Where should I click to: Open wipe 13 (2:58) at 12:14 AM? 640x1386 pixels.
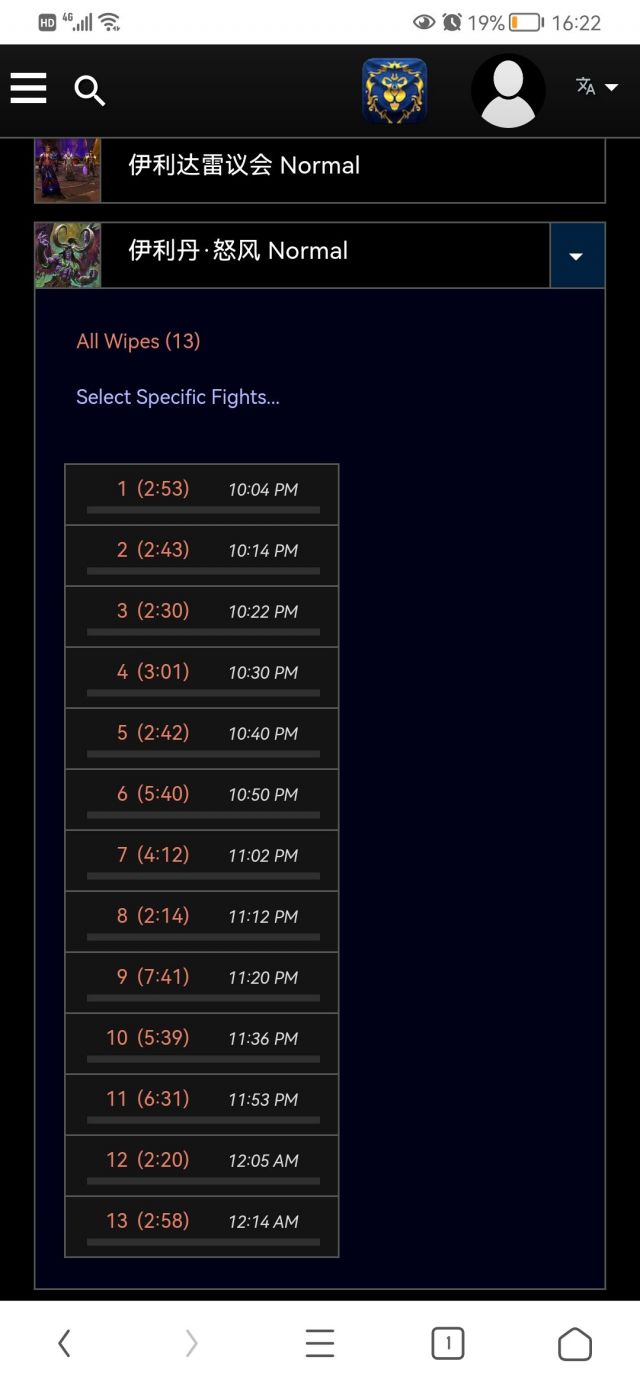202,1226
